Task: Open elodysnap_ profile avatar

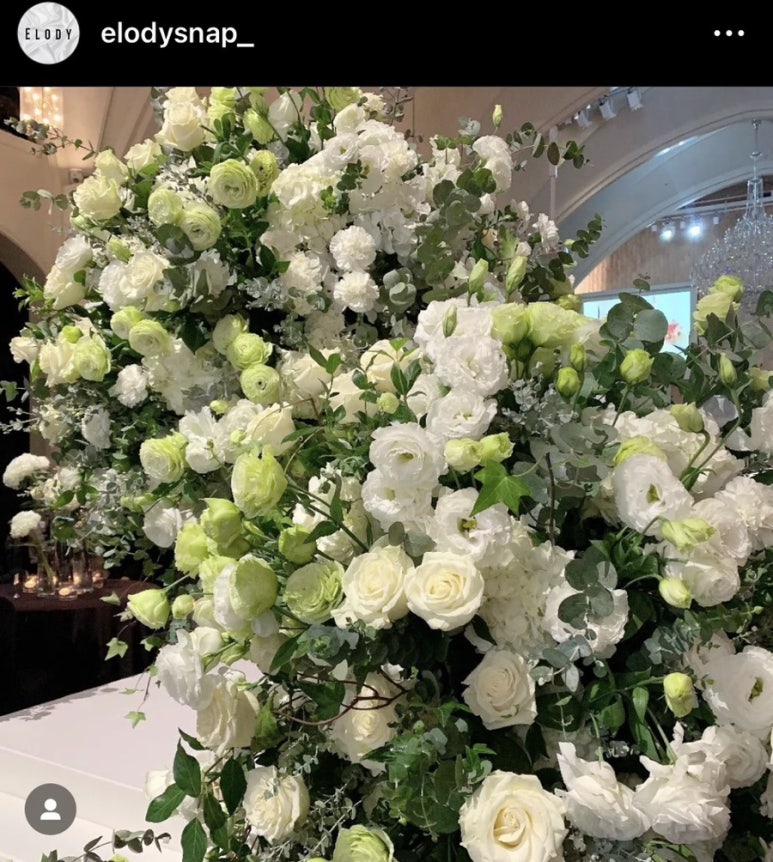Action: 48,33
